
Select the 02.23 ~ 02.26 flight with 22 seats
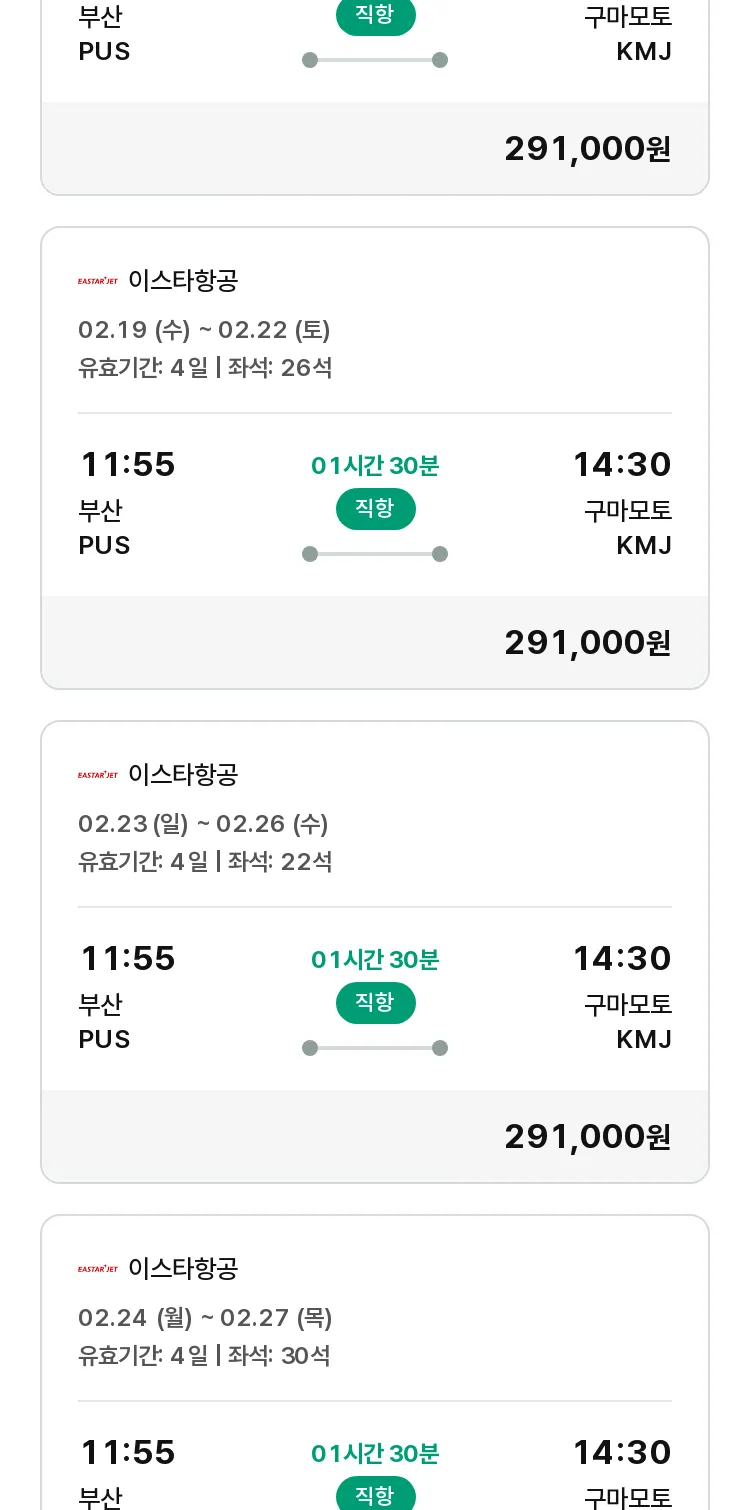375,952
